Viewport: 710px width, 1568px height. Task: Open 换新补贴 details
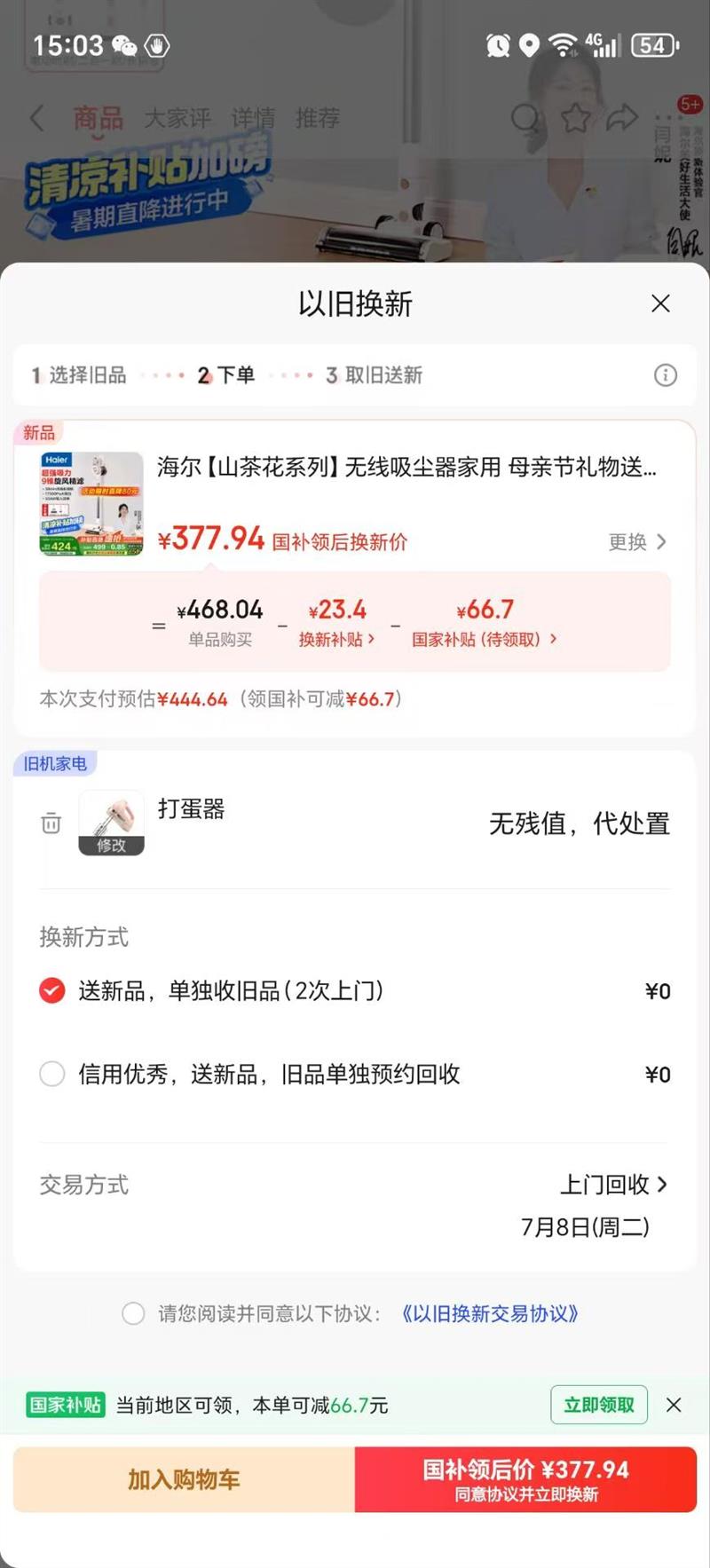[336, 639]
